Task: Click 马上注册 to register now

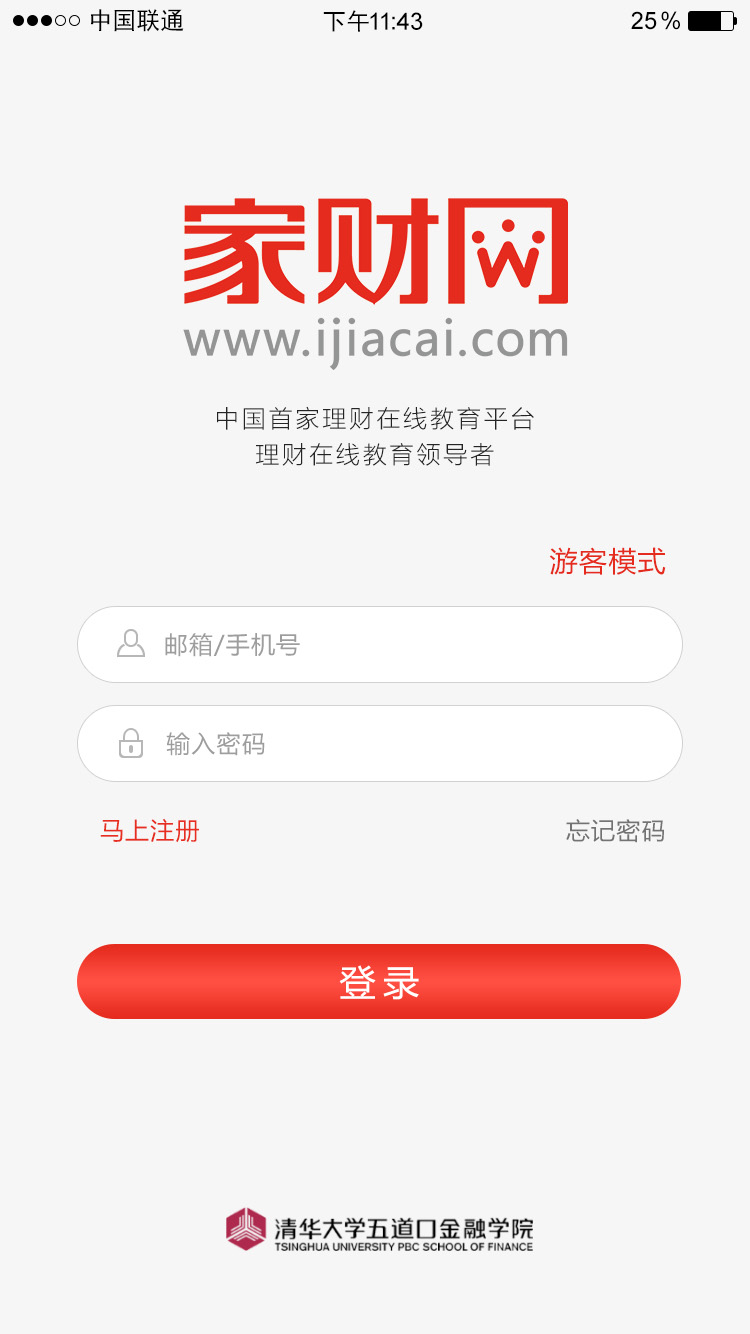Action: [x=150, y=831]
